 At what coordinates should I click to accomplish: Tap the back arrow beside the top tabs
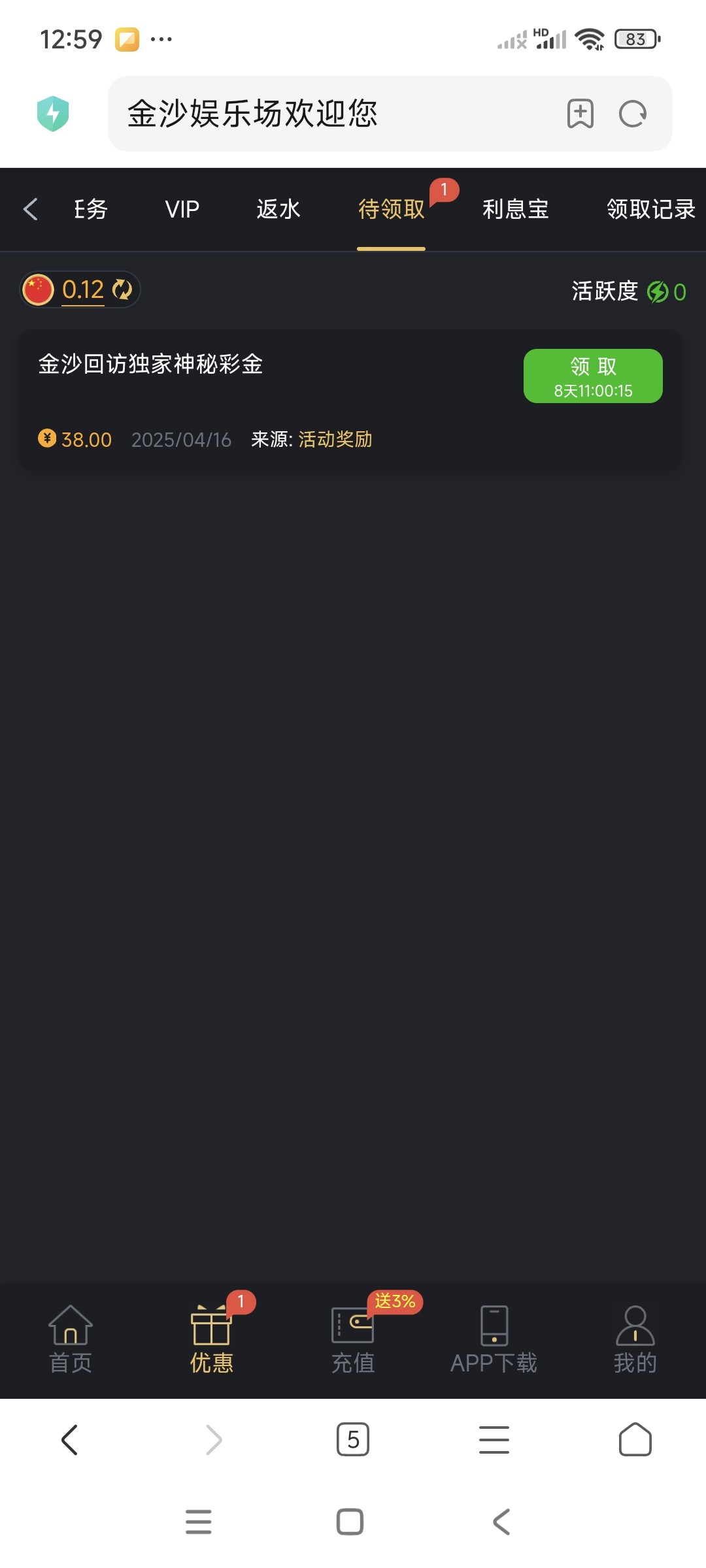tap(30, 209)
